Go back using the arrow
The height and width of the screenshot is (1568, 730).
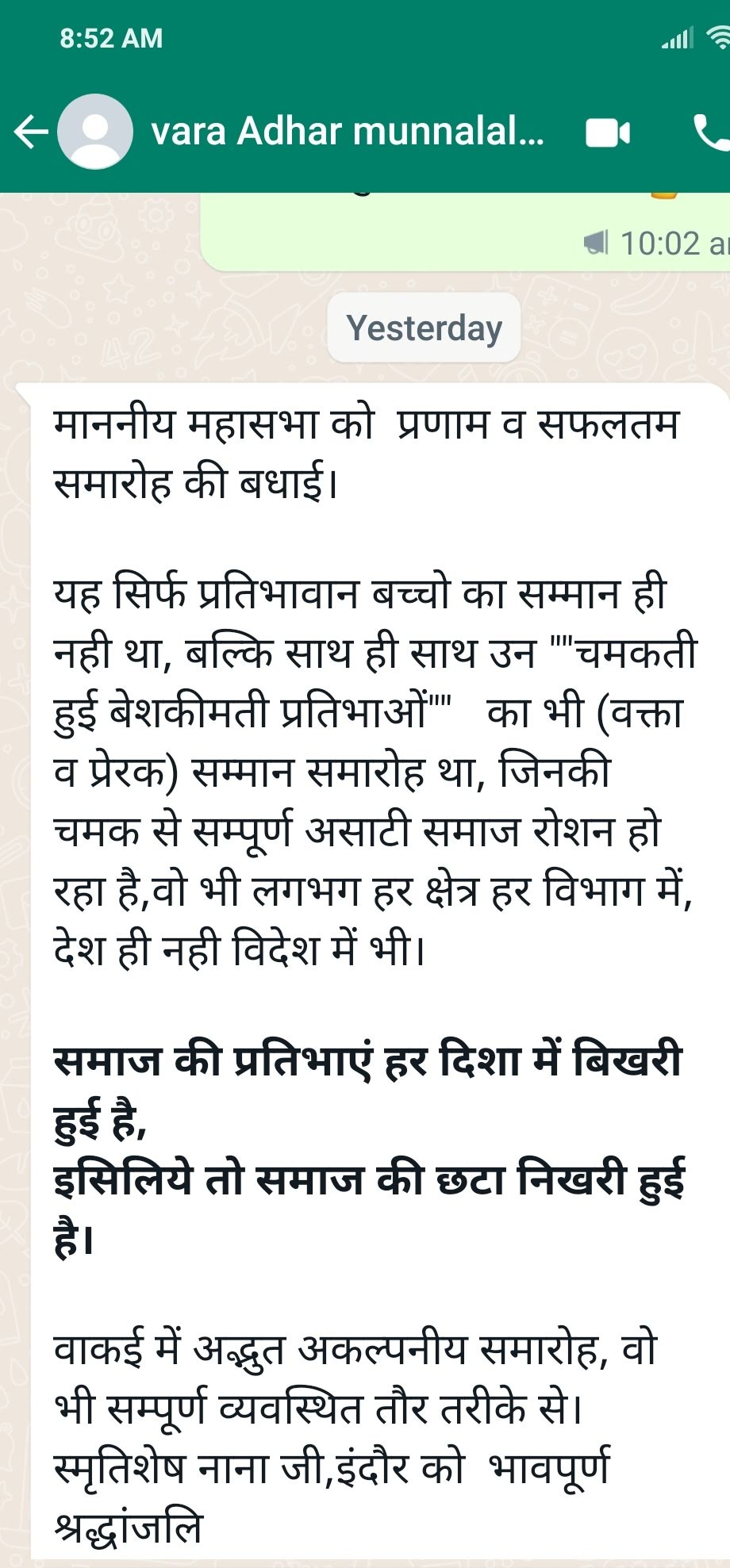pyautogui.click(x=32, y=132)
